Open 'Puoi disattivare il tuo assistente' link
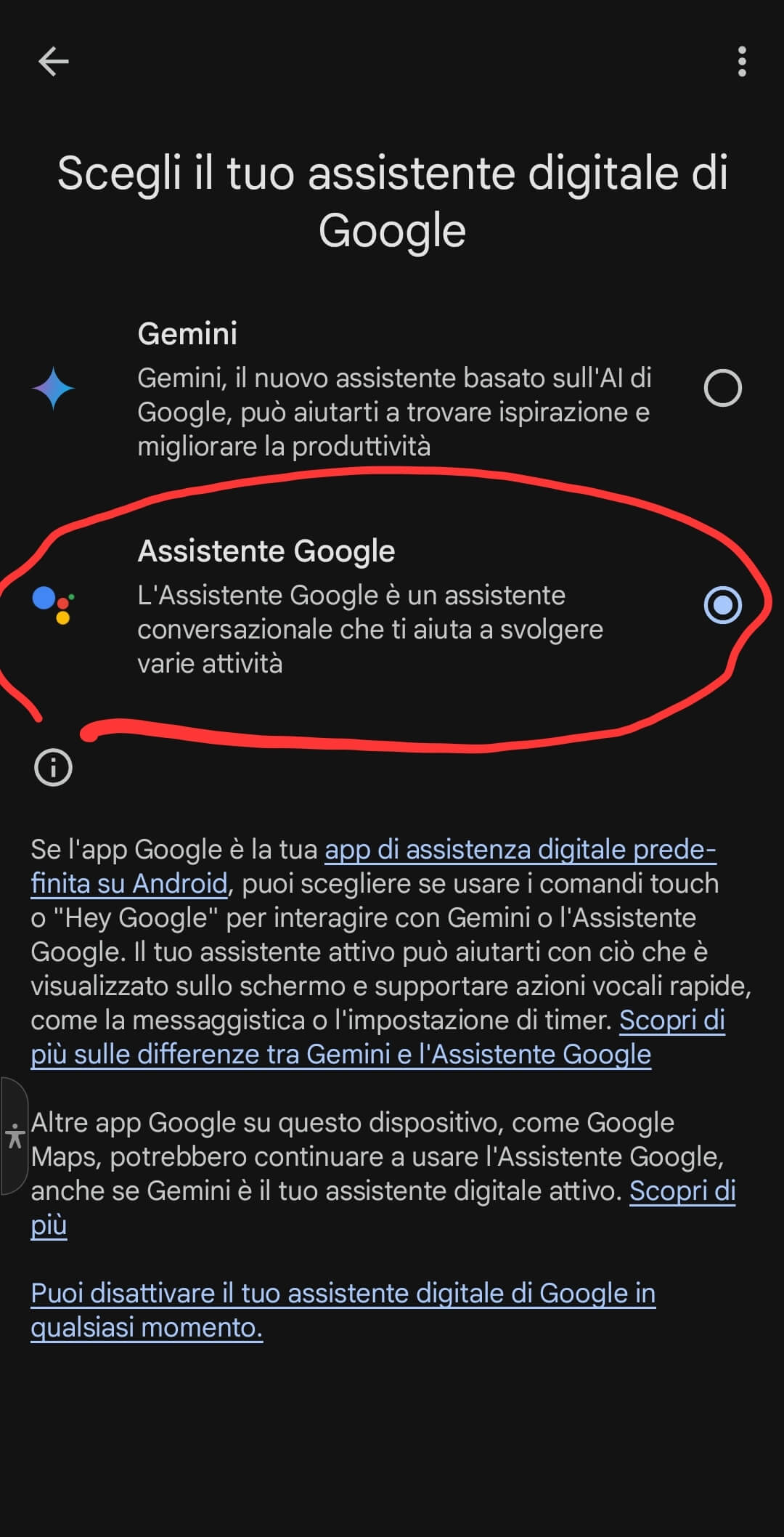784x1537 pixels. click(343, 1294)
